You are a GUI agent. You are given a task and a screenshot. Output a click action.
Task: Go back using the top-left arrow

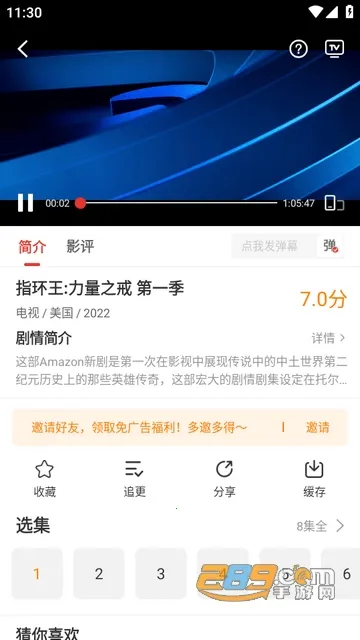tap(23, 49)
